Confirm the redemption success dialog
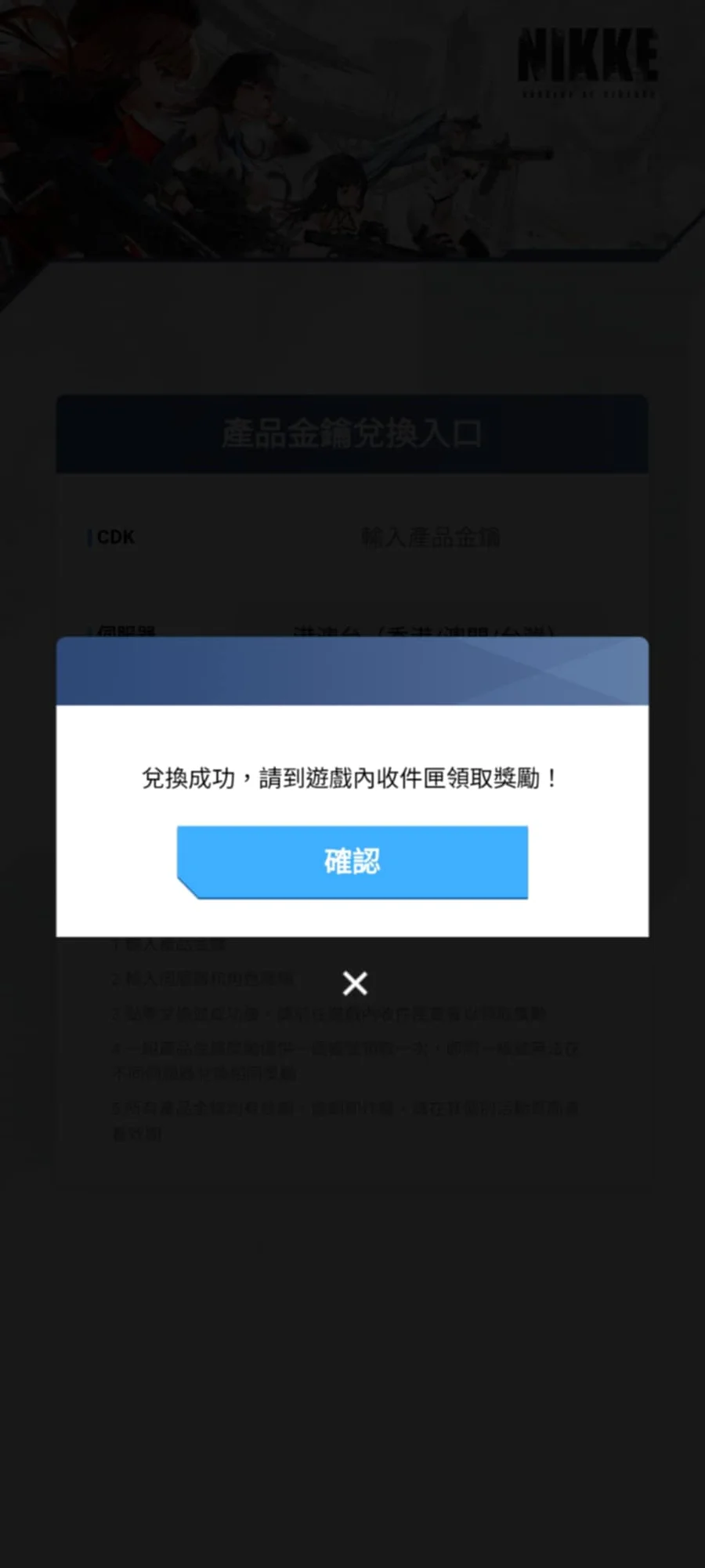 pos(352,861)
